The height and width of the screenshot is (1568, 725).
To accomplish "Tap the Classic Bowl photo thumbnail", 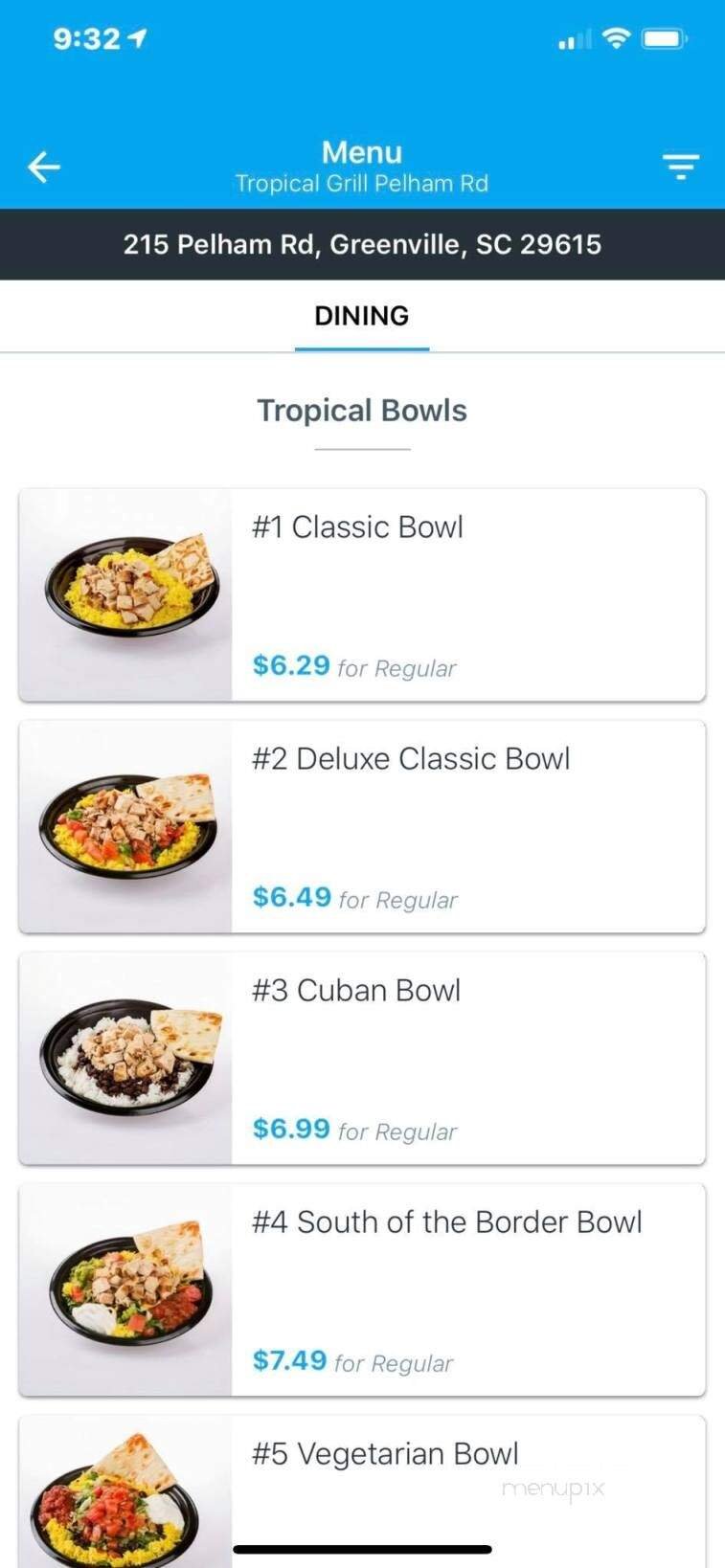I will click(125, 594).
